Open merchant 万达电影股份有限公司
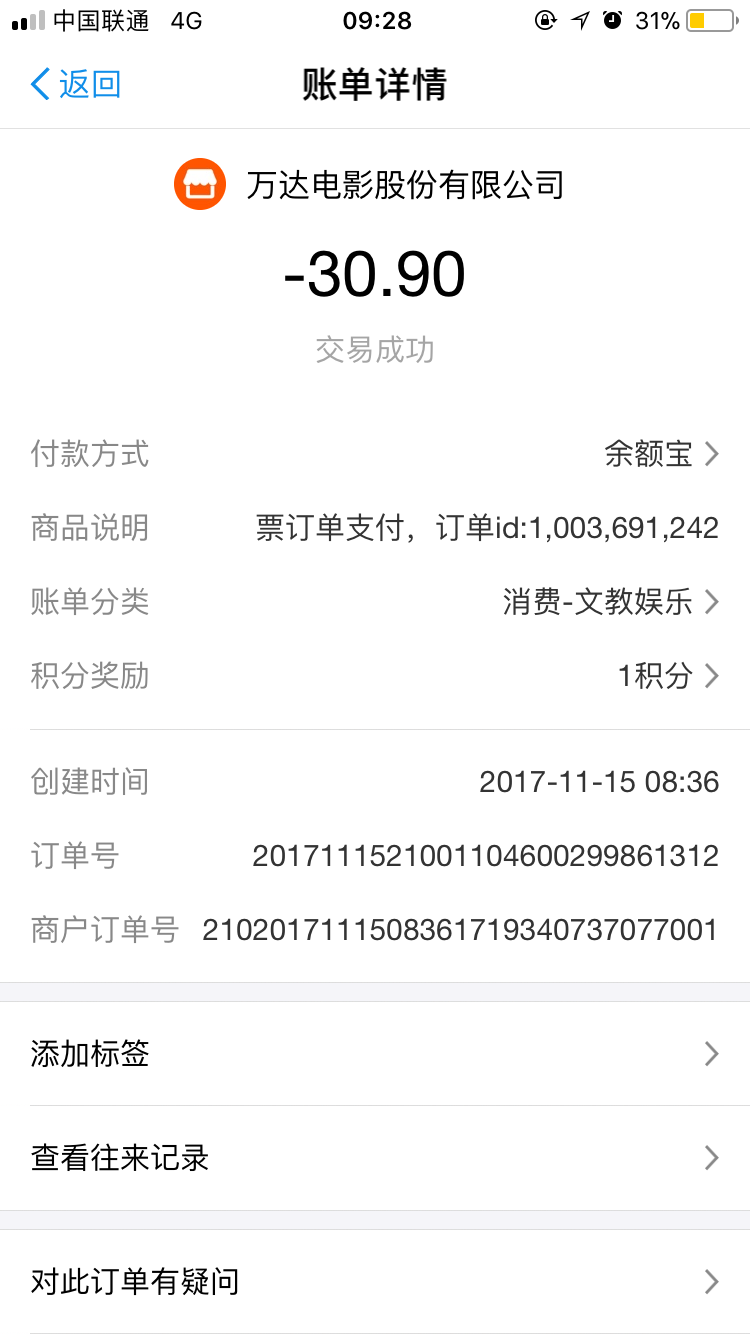The width and height of the screenshot is (750, 1334). pyautogui.click(x=370, y=185)
